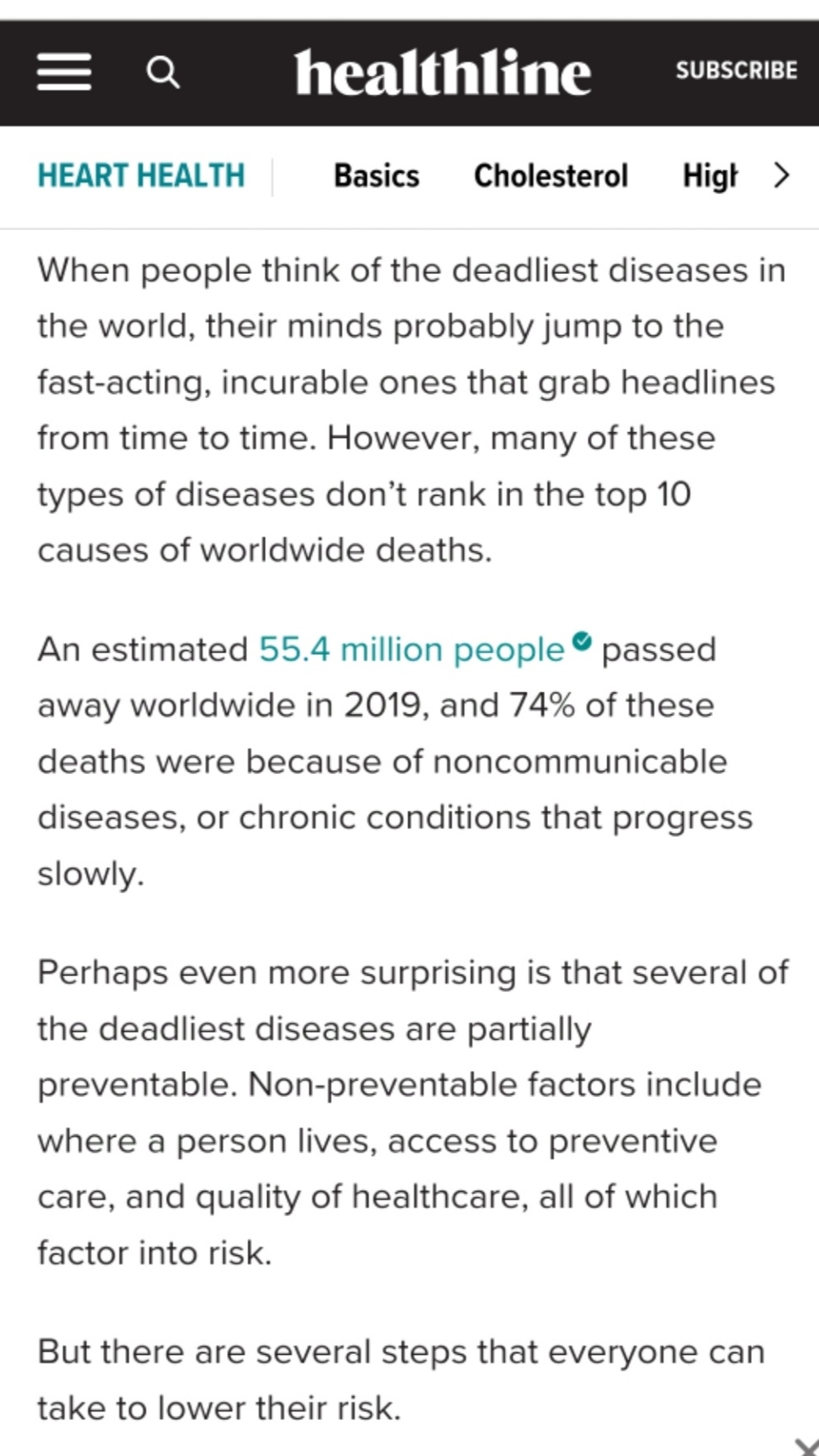Open the hamburger menu
This screenshot has height=1456, width=819.
coord(64,72)
